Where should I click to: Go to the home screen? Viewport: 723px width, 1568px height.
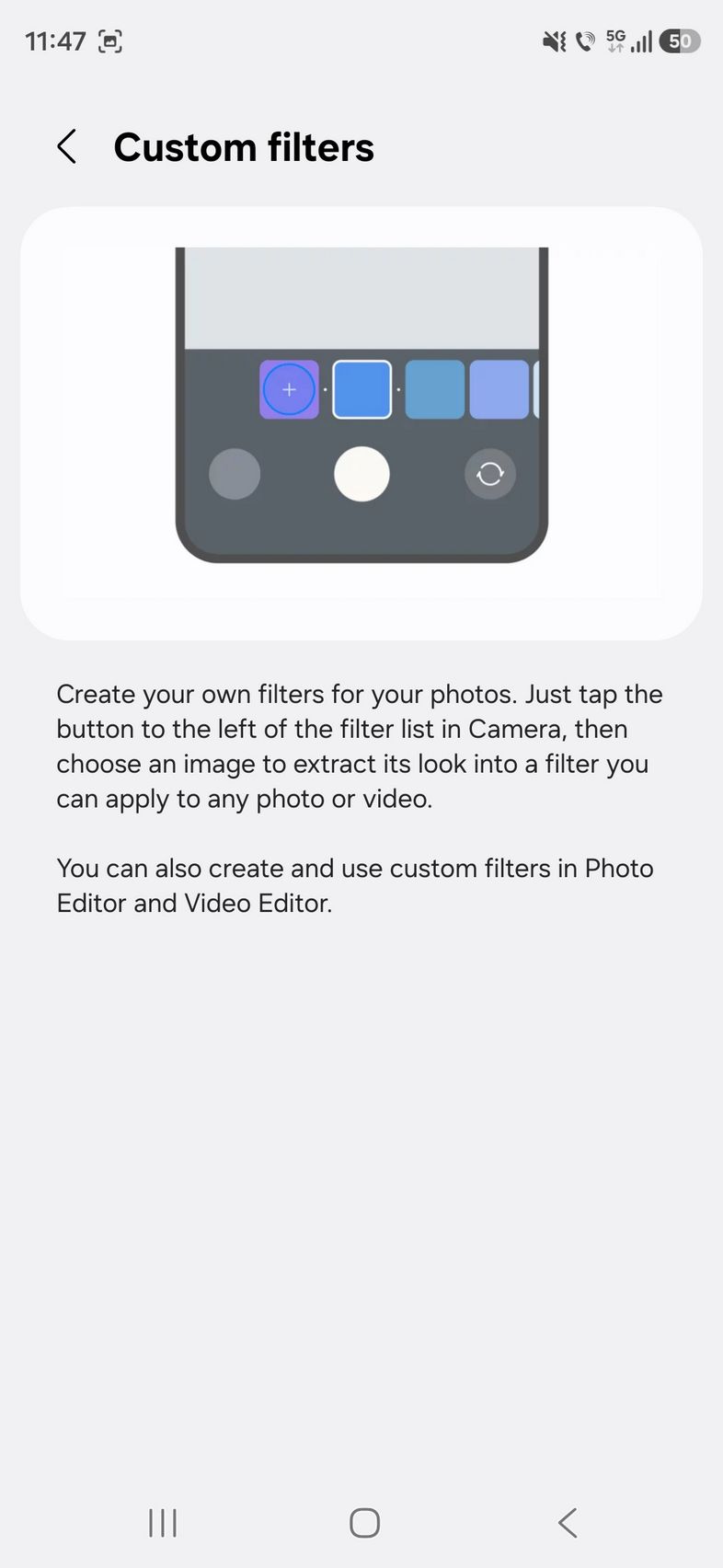(x=364, y=1523)
